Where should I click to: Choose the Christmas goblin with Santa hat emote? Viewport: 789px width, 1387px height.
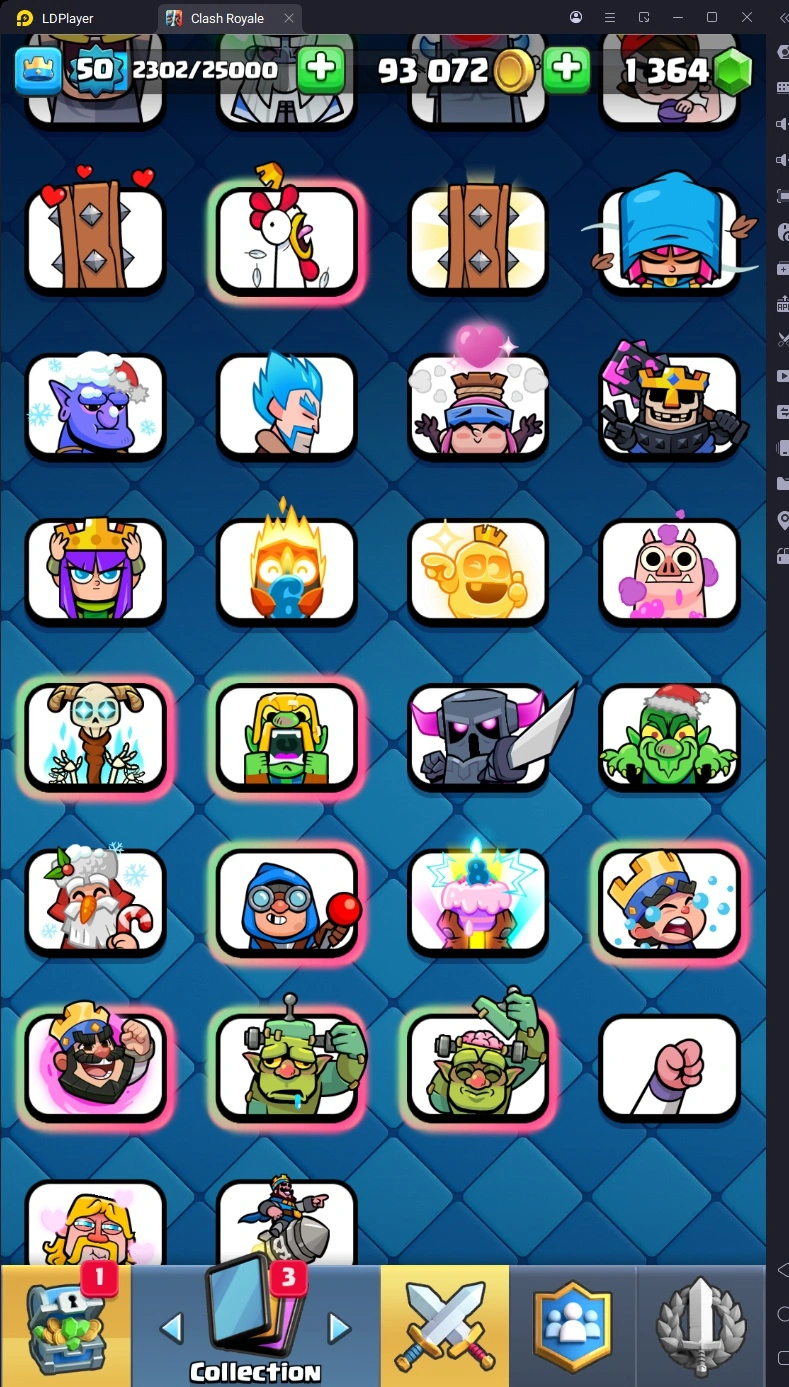coord(669,737)
